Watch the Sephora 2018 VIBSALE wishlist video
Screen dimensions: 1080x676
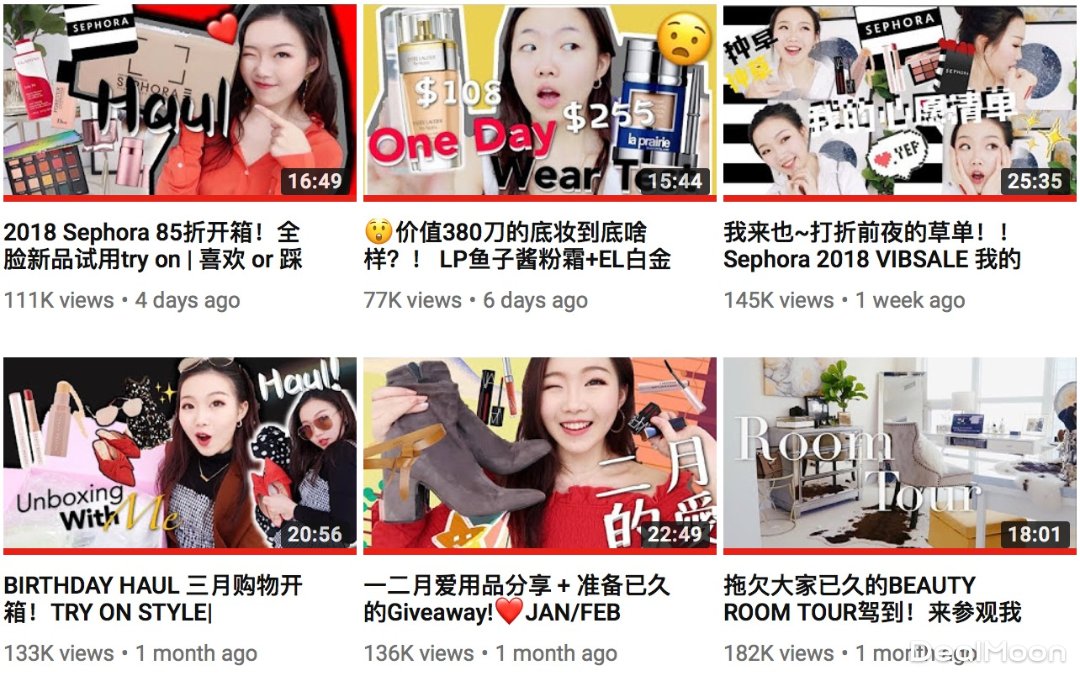click(x=900, y=100)
